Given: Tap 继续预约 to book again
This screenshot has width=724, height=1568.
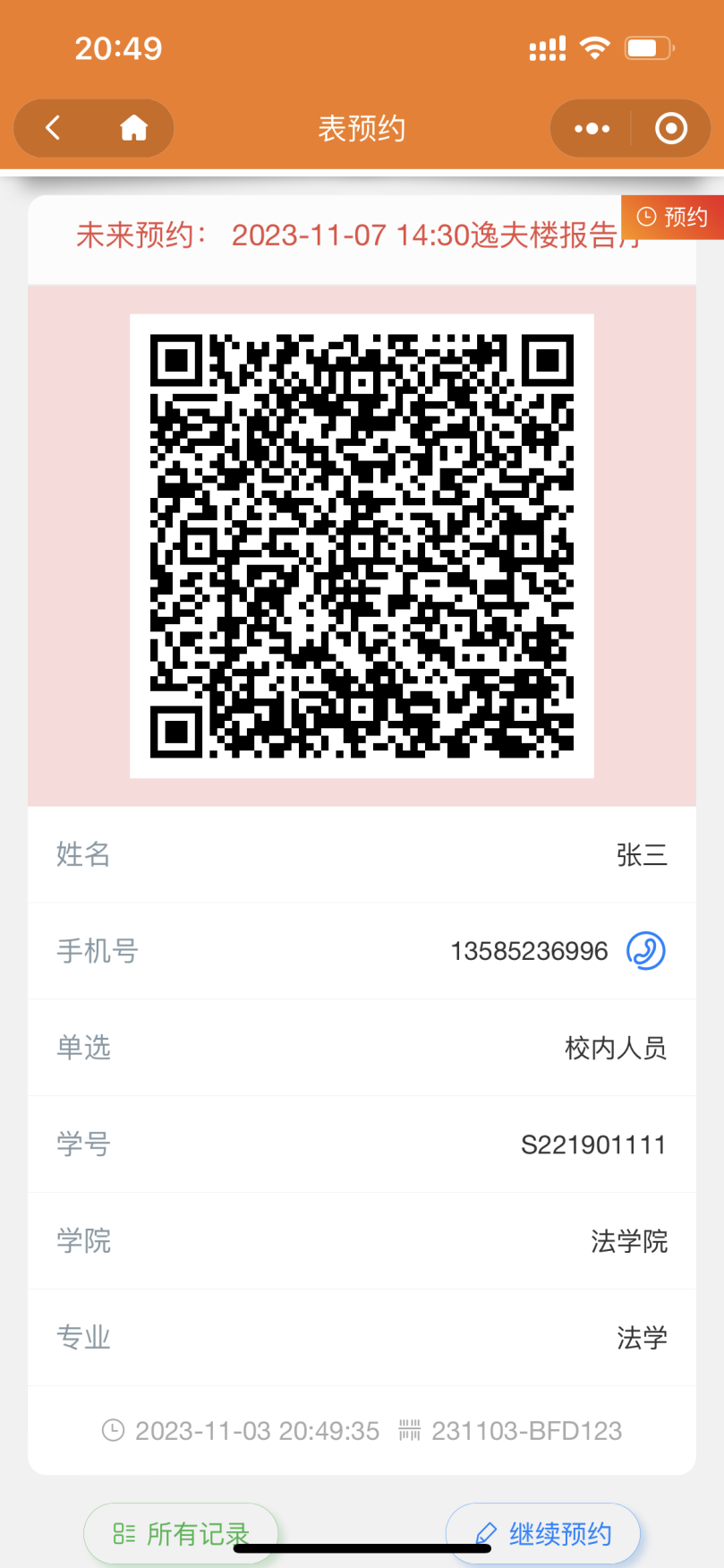Looking at the screenshot, I should 543,1533.
